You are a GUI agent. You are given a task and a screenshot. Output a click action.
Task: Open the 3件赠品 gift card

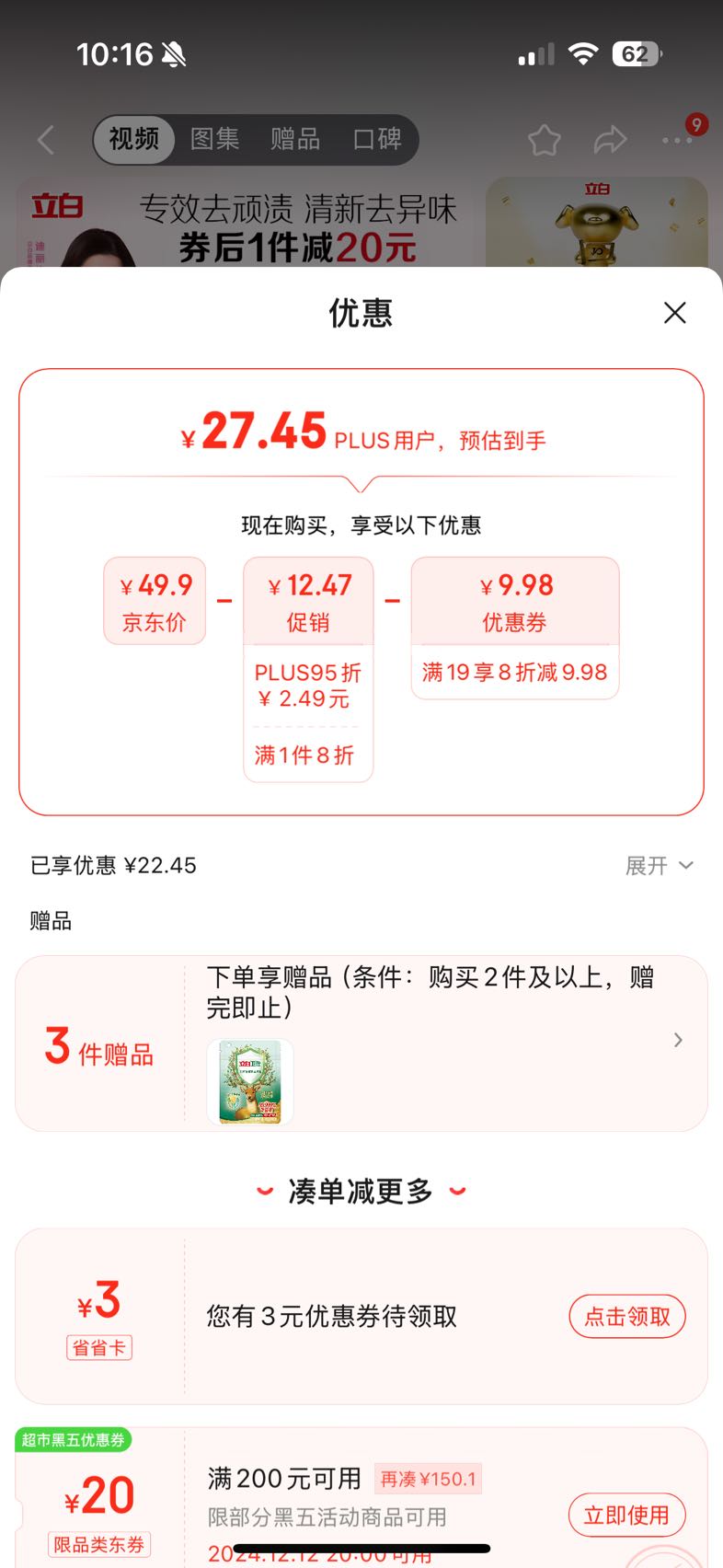click(361, 1043)
